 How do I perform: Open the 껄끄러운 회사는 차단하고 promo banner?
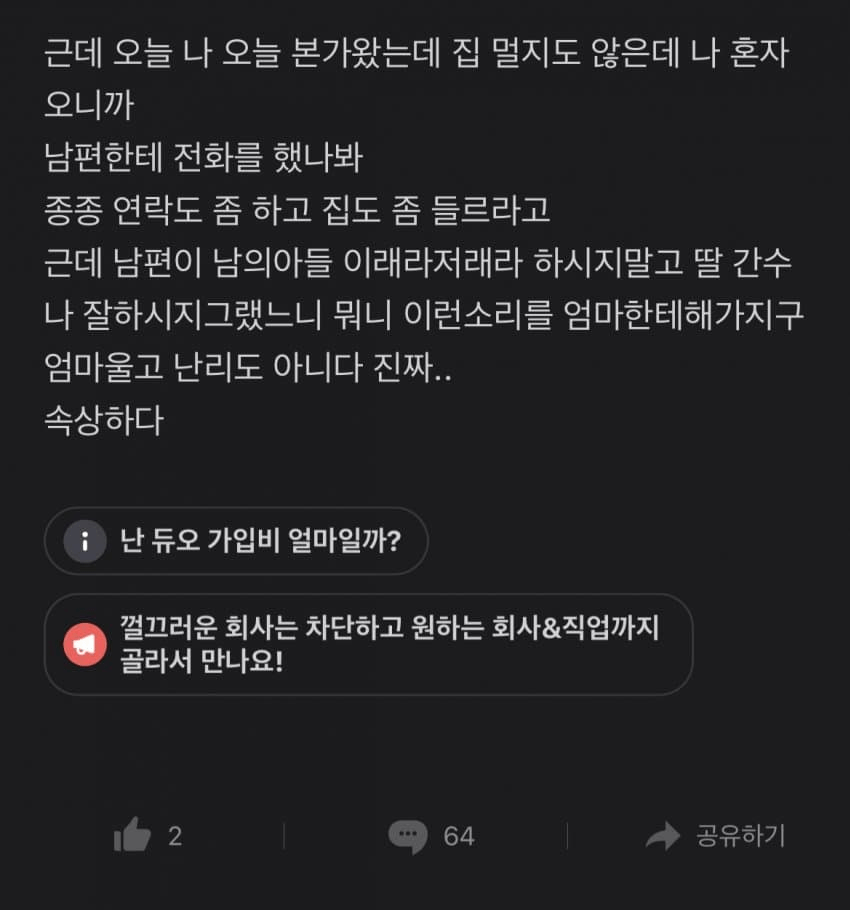(x=368, y=644)
